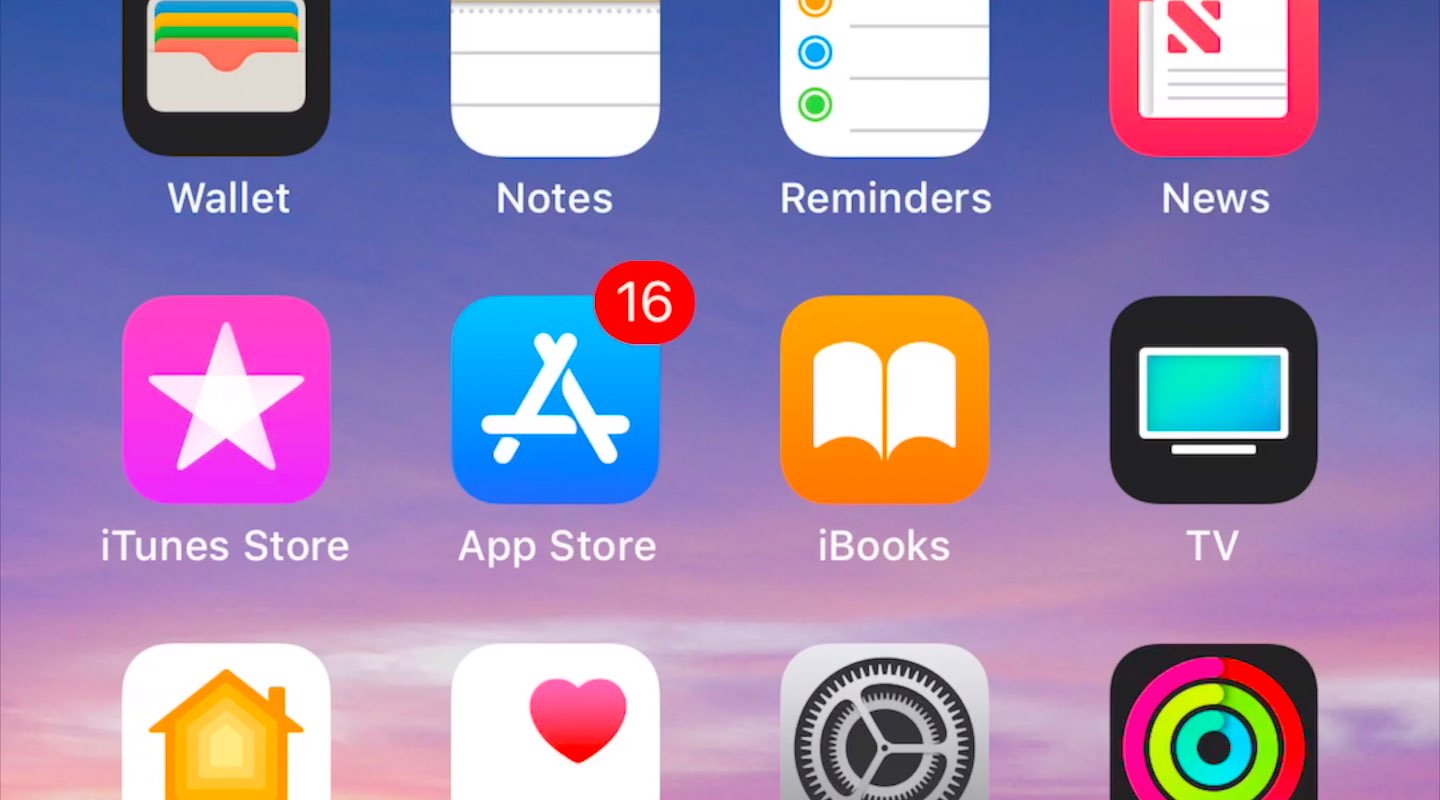Tap the Home app house icon

pyautogui.click(x=226, y=725)
